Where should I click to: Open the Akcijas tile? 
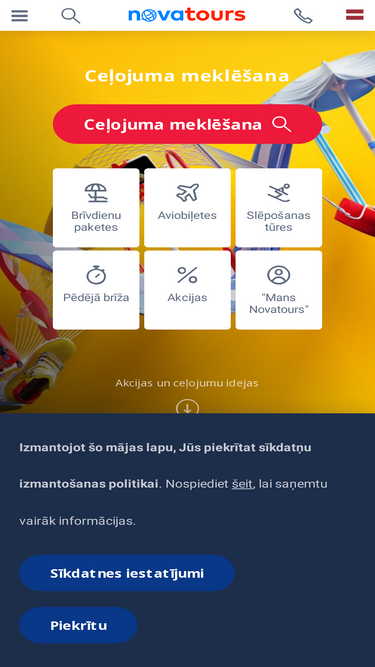click(x=188, y=290)
